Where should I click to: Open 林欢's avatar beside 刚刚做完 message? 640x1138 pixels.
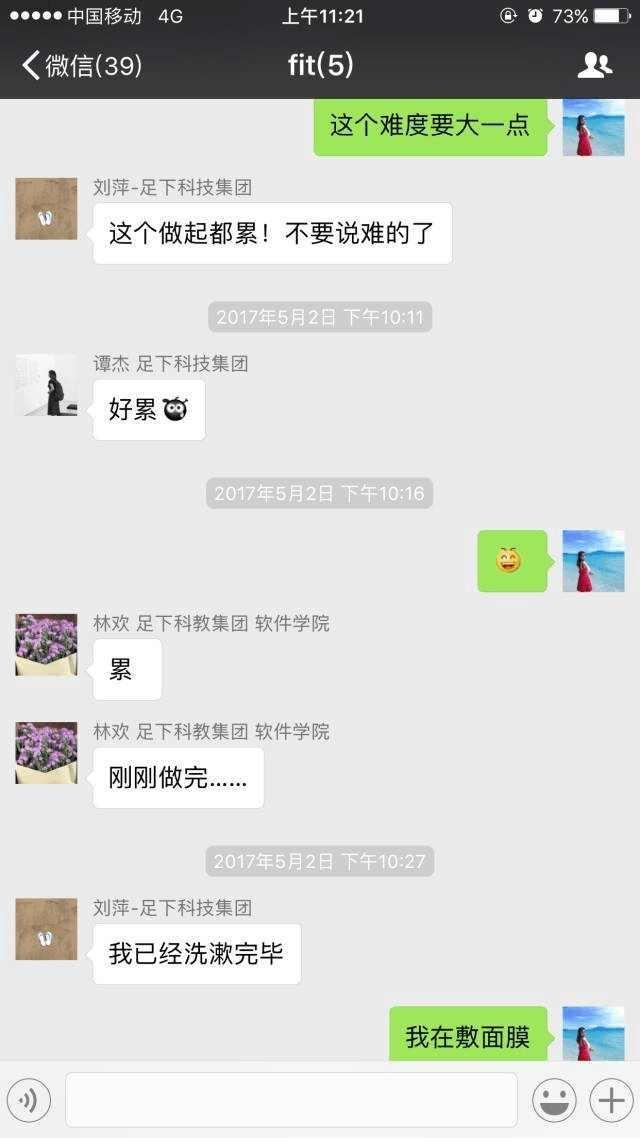click(x=46, y=753)
